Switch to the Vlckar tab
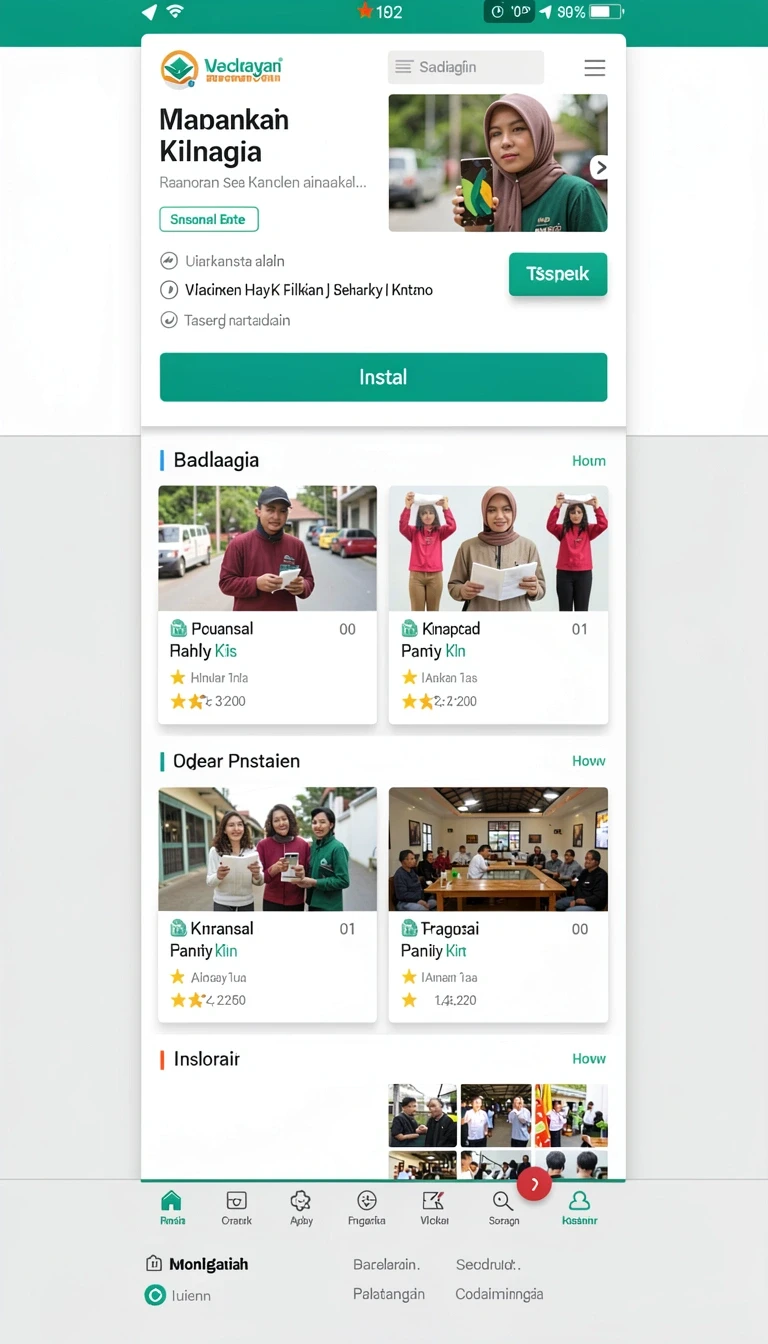Viewport: 768px width, 1344px height. pyautogui.click(x=434, y=1208)
